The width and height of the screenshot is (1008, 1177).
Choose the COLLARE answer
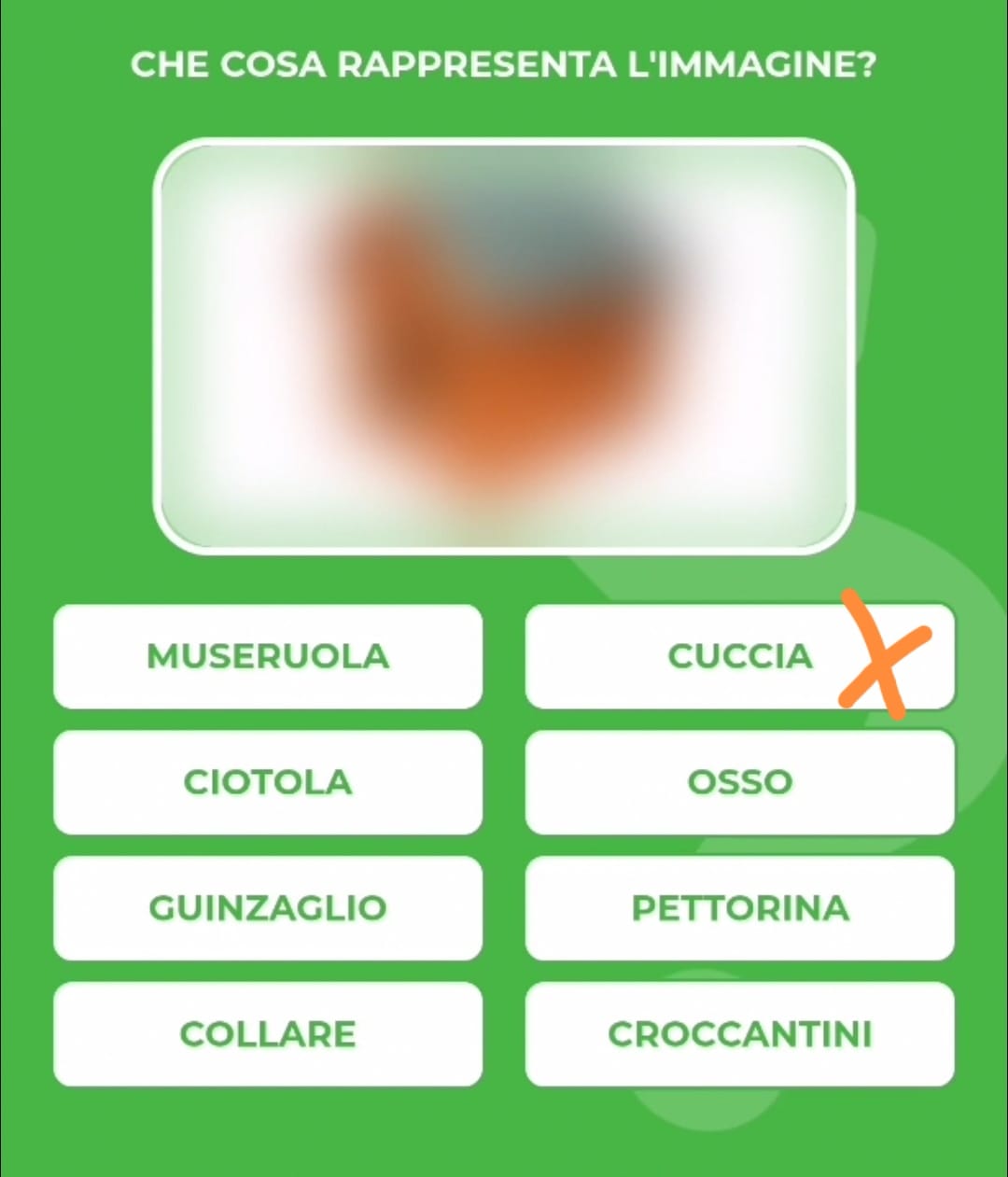click(x=268, y=1034)
